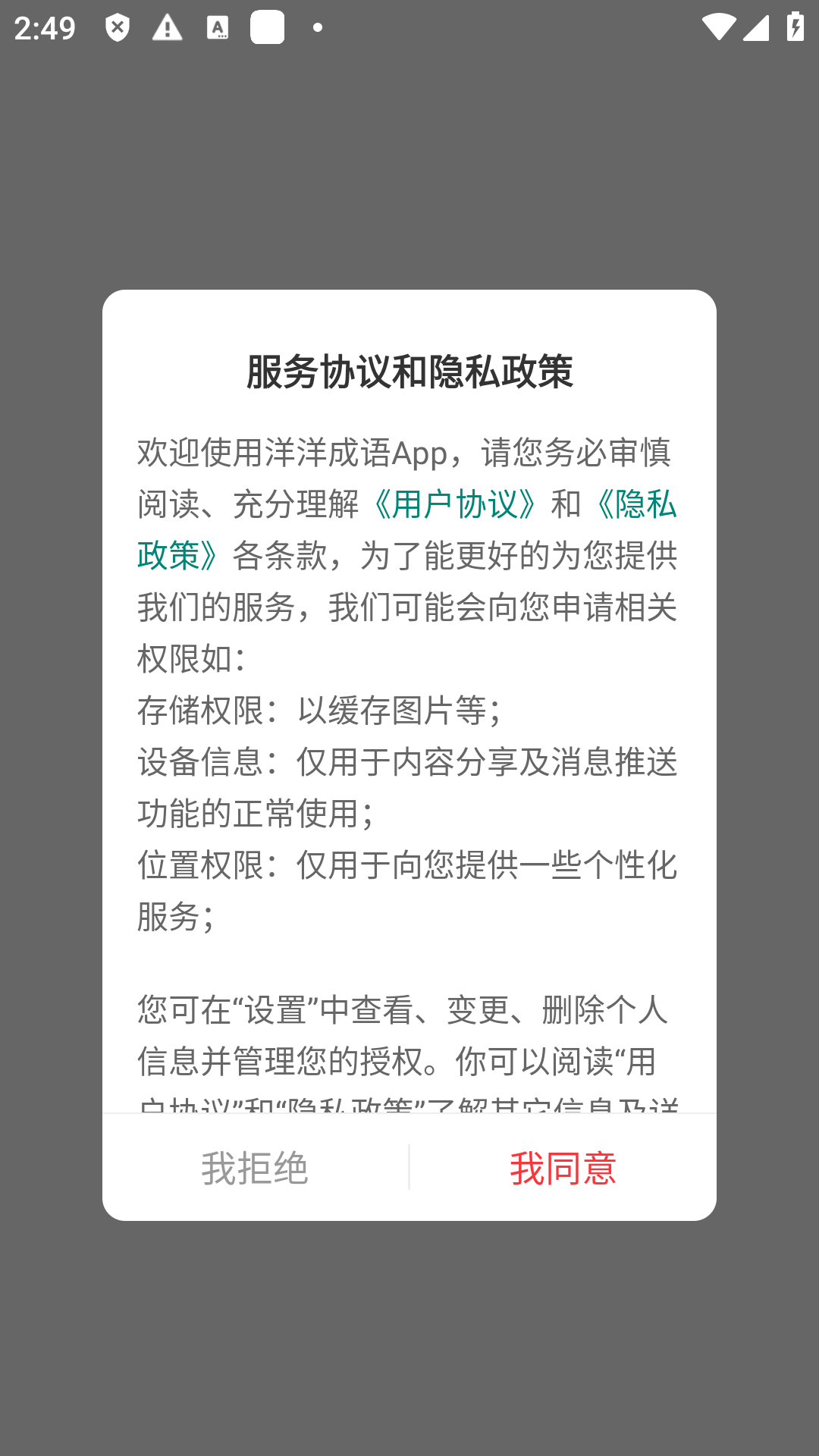Decline with the 我拒绝 button
Image resolution: width=819 pixels, height=1456 pixels.
(255, 1168)
